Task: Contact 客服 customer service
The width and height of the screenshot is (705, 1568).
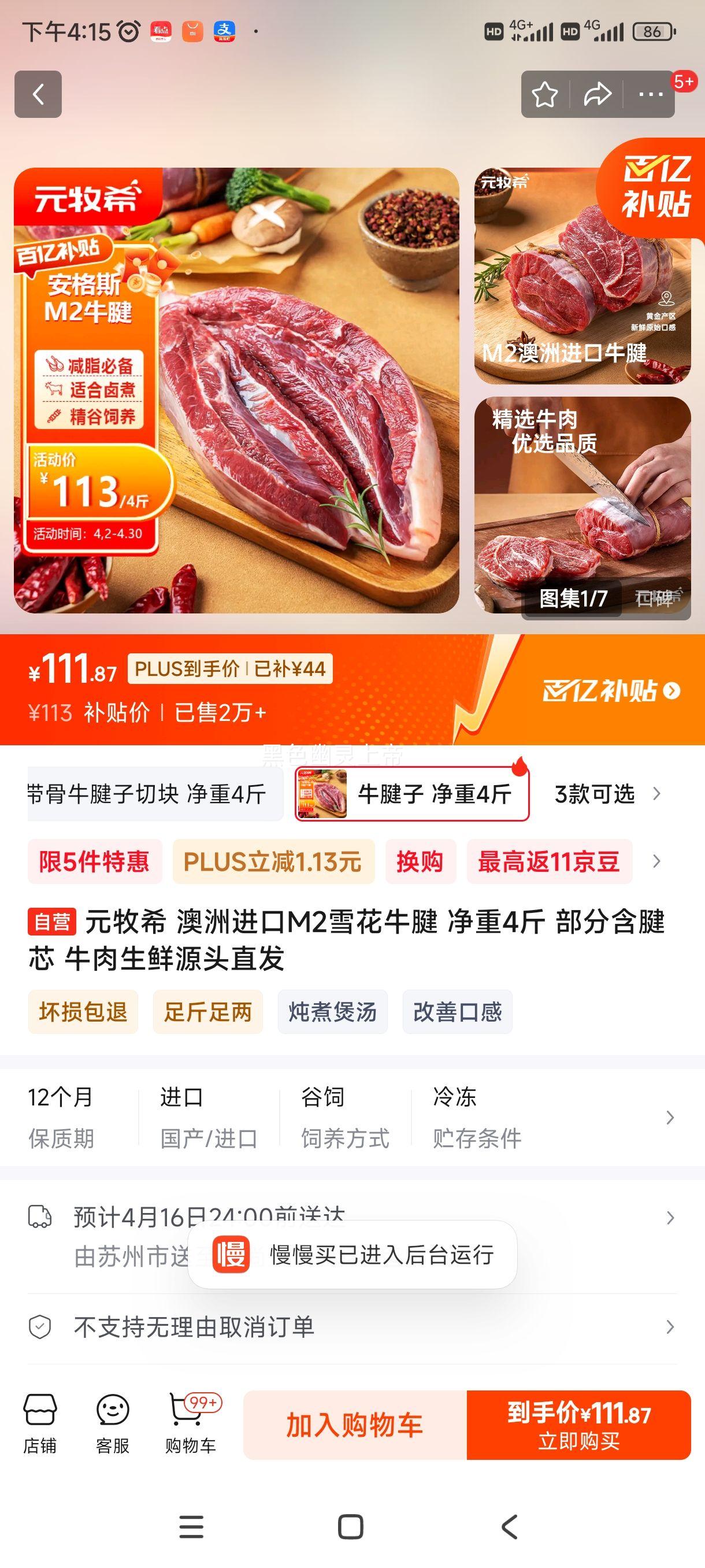Action: coord(113,1425)
